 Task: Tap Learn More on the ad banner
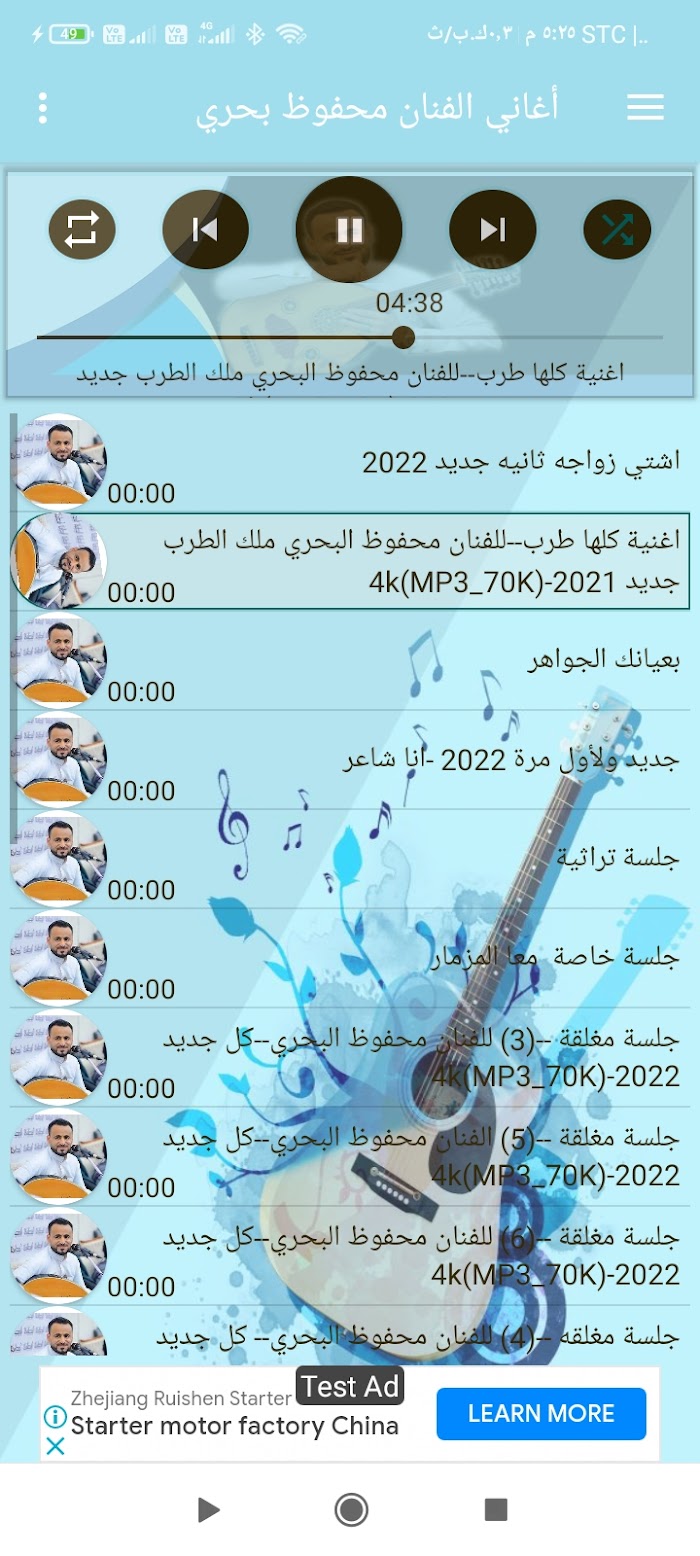[541, 1413]
